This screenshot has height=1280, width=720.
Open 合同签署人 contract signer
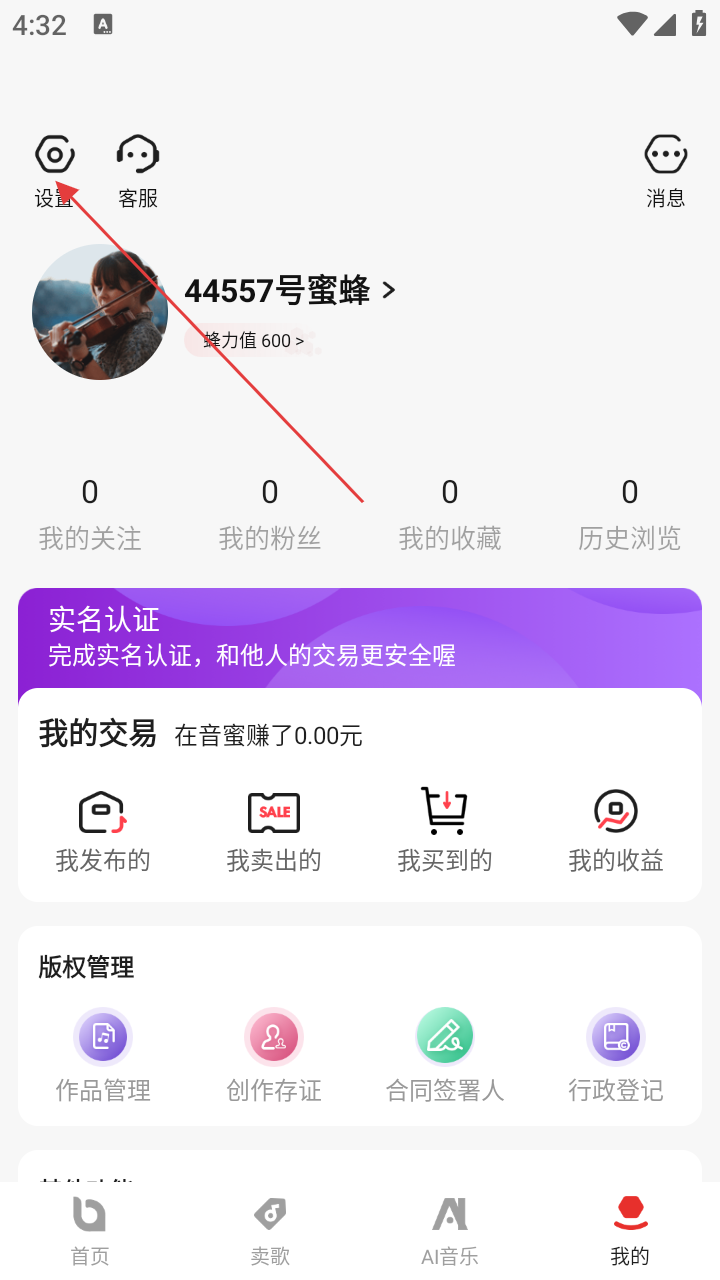click(445, 1055)
